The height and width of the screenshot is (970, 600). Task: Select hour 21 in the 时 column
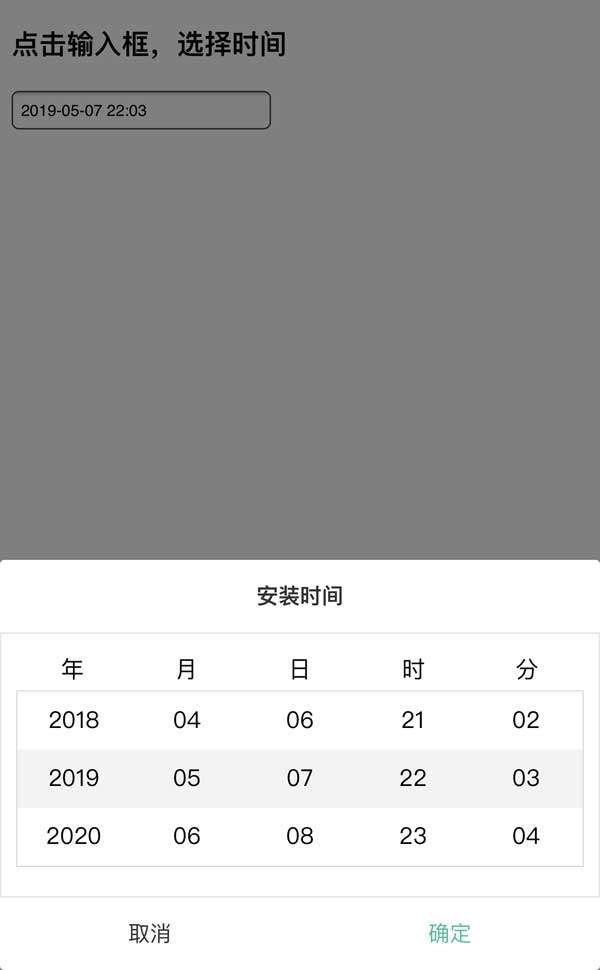click(413, 720)
